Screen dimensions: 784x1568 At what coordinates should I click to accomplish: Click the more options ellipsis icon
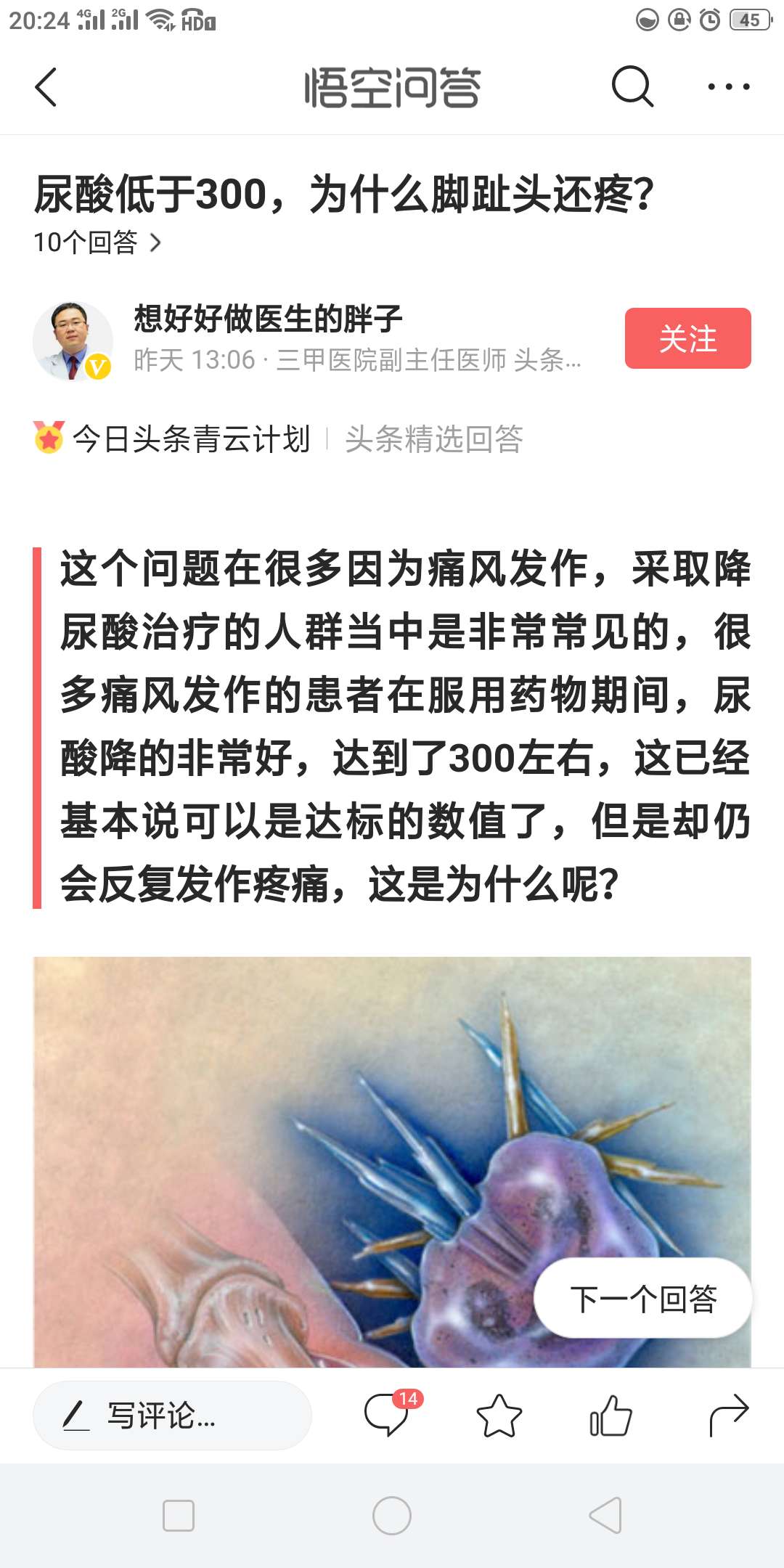(729, 86)
